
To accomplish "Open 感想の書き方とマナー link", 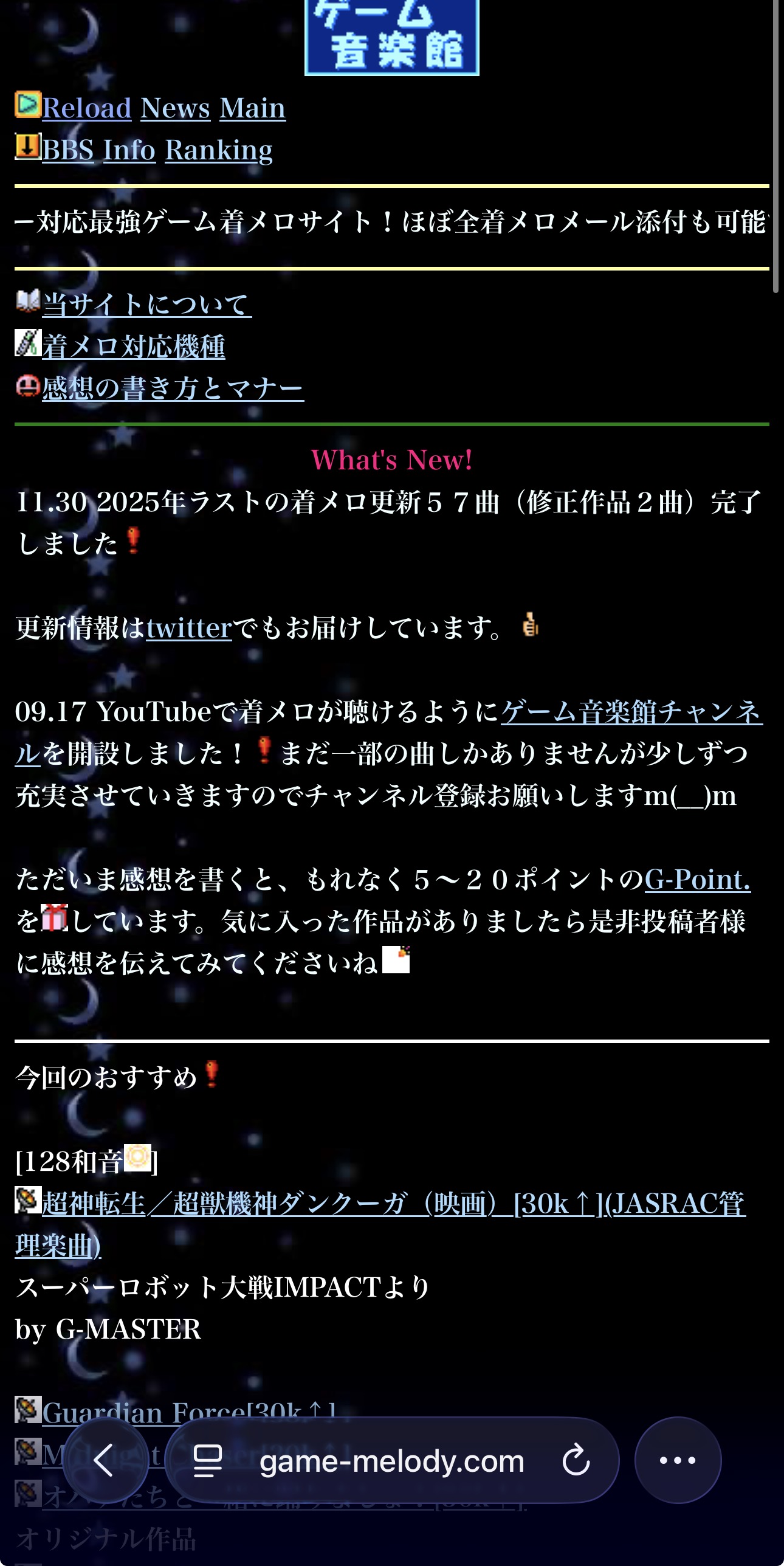I will point(173,388).
